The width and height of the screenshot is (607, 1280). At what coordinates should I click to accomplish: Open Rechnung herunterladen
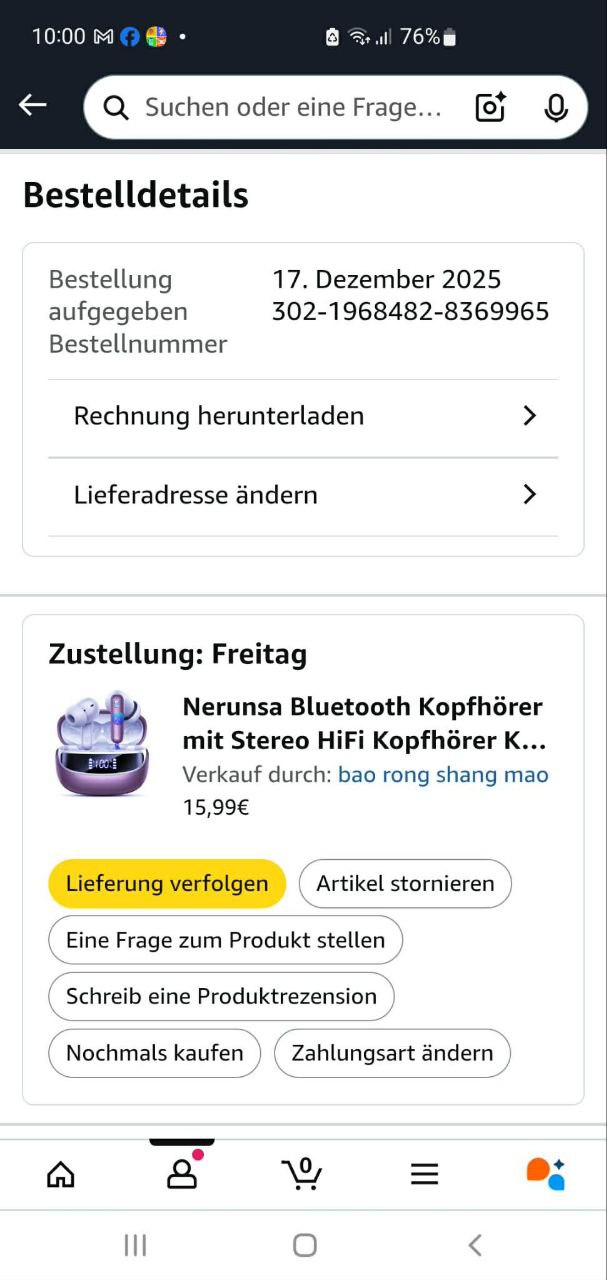coord(303,416)
